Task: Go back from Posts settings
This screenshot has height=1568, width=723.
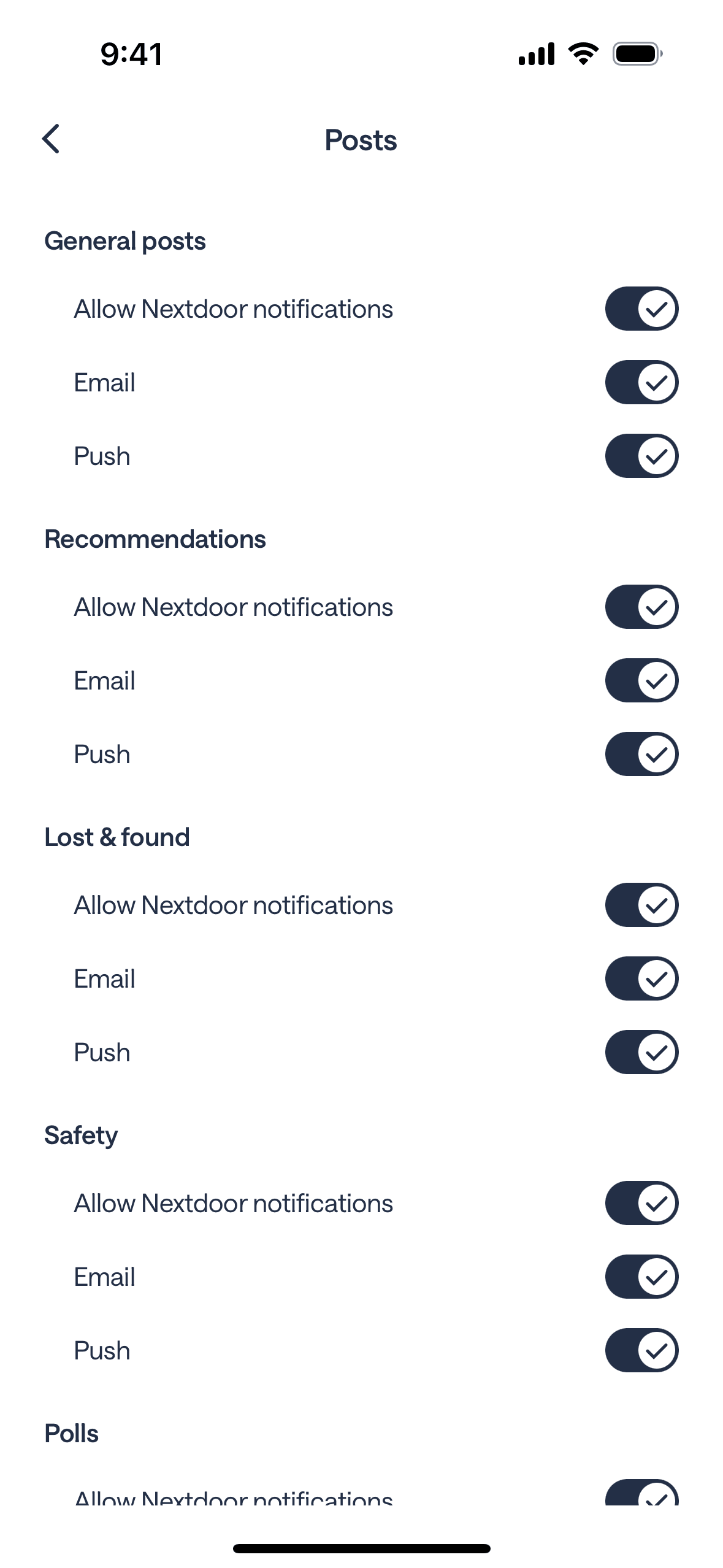Action: pos(52,139)
